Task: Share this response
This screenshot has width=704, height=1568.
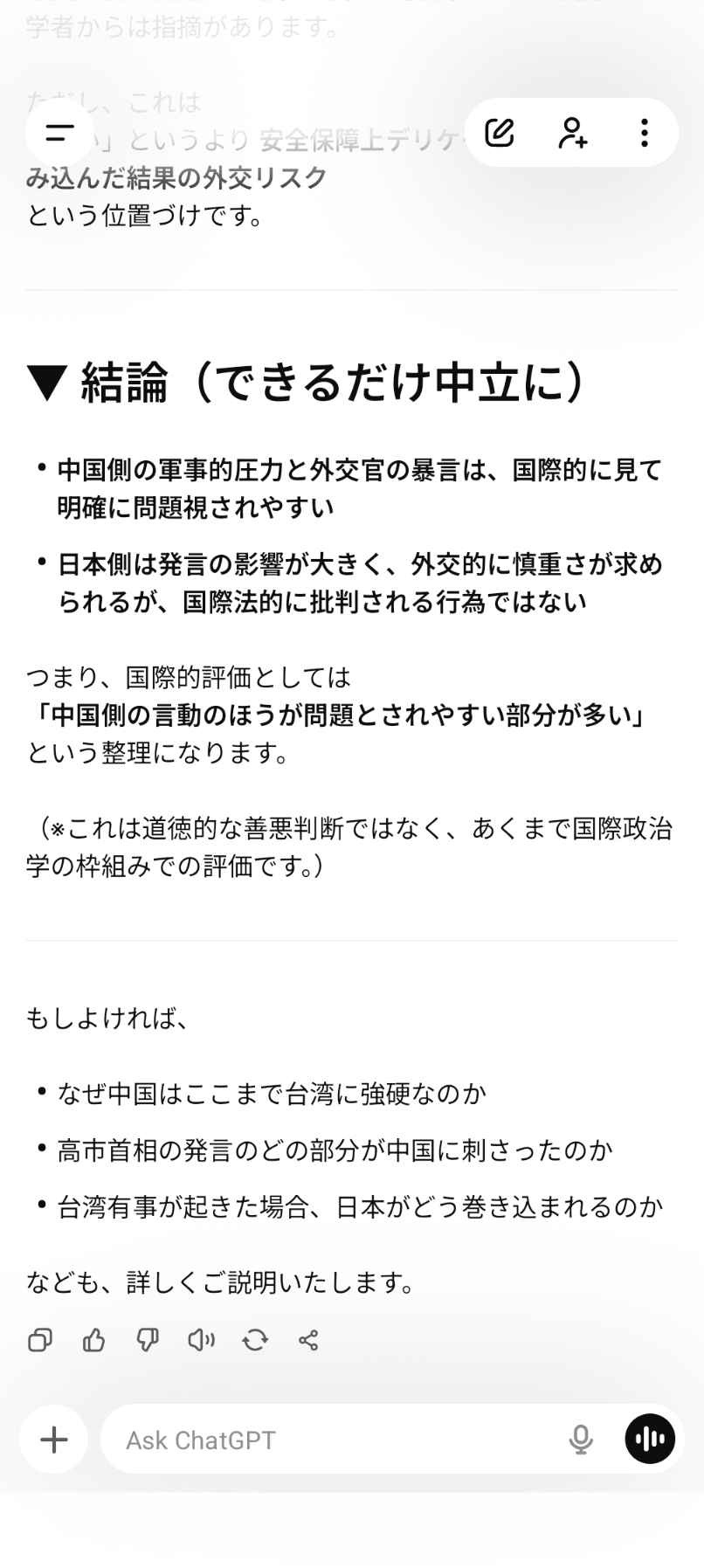Action: point(308,1339)
